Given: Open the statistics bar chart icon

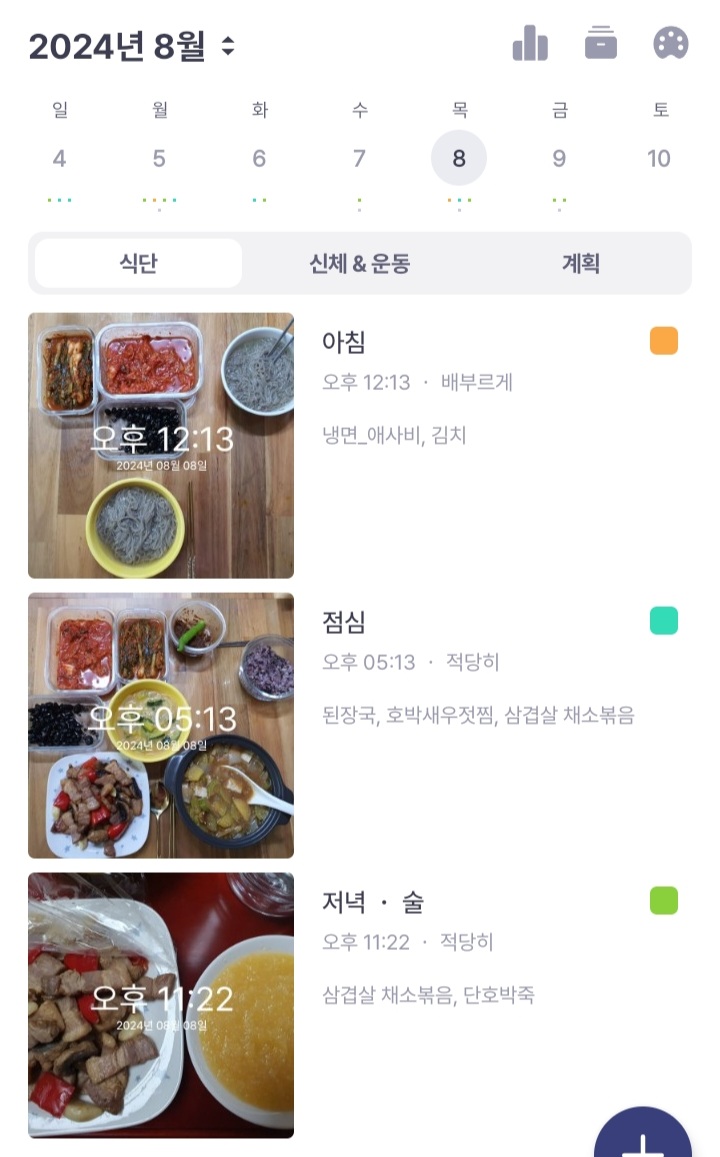Looking at the screenshot, I should tap(530, 44).
